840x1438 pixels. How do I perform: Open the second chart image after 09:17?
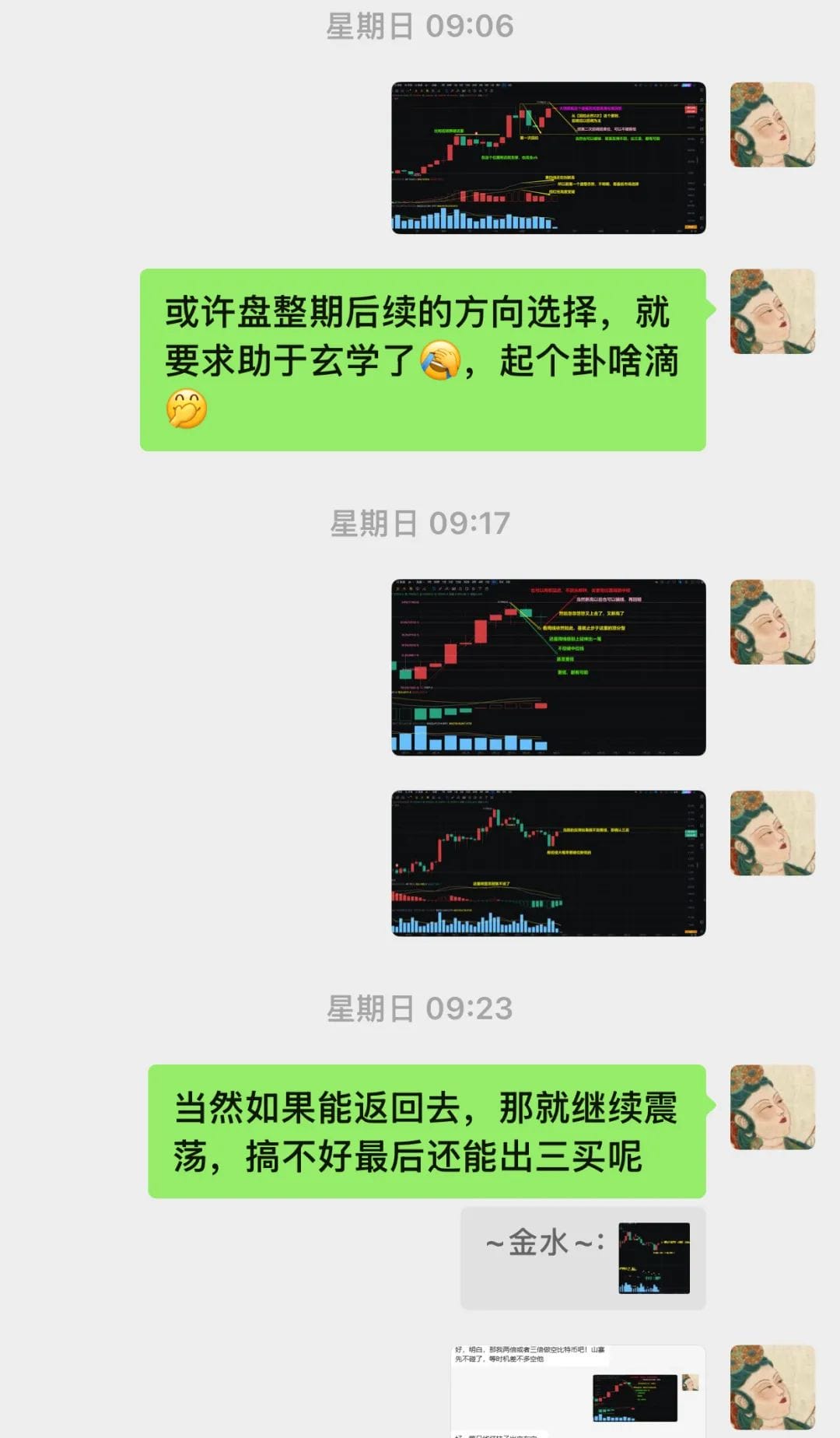point(548,863)
